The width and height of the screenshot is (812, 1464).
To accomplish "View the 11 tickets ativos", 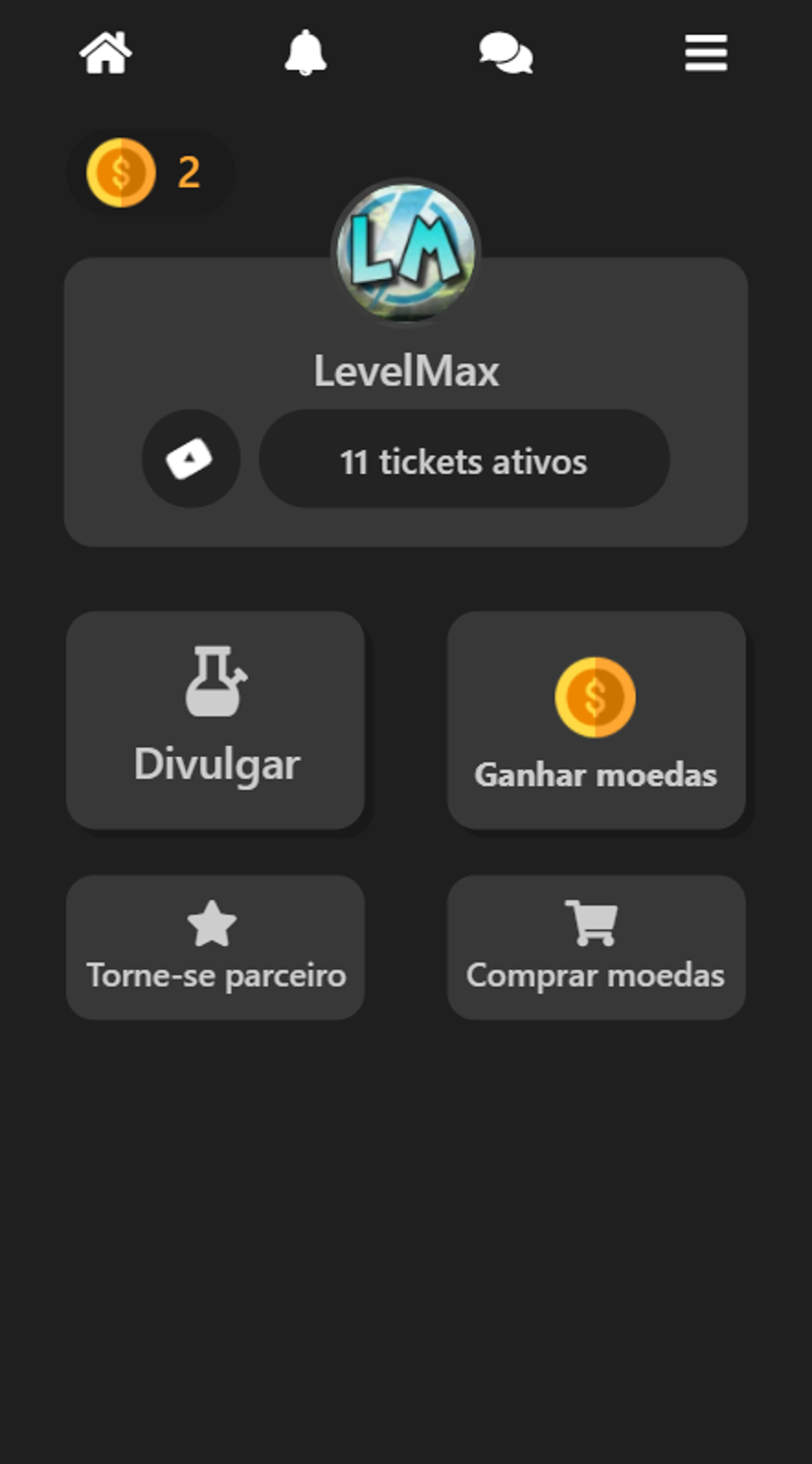I will click(464, 459).
